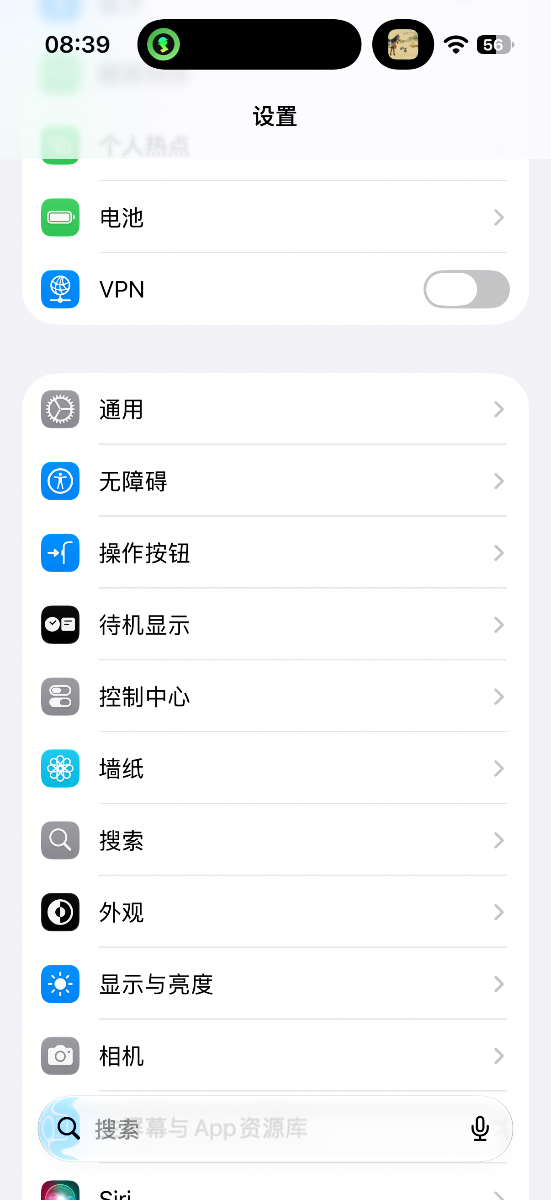Viewport: 551px width, 1200px height.
Task: Open the 搜索 settings row with magnifier icon
Action: point(275,841)
